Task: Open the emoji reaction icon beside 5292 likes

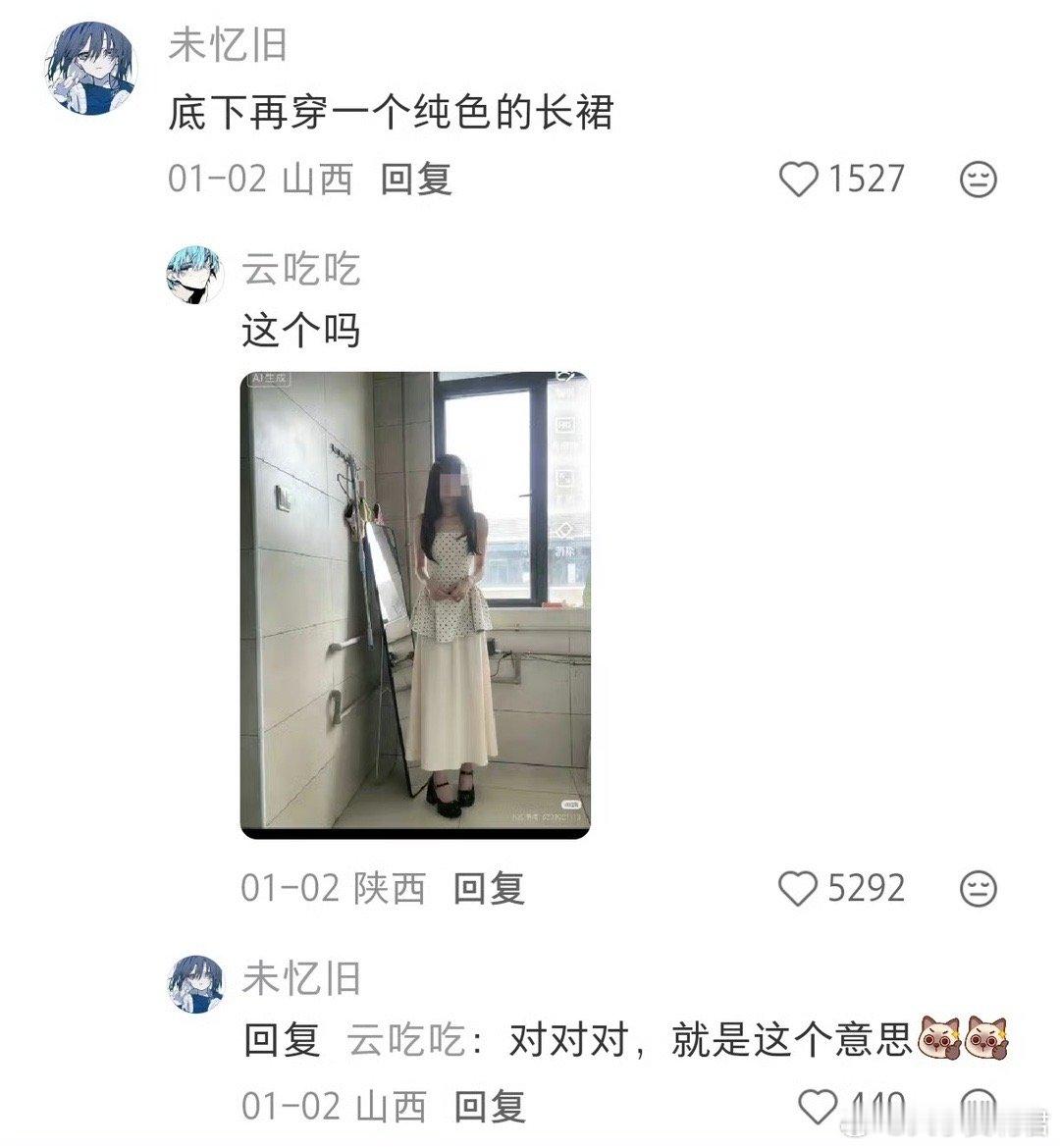Action: coord(975,888)
